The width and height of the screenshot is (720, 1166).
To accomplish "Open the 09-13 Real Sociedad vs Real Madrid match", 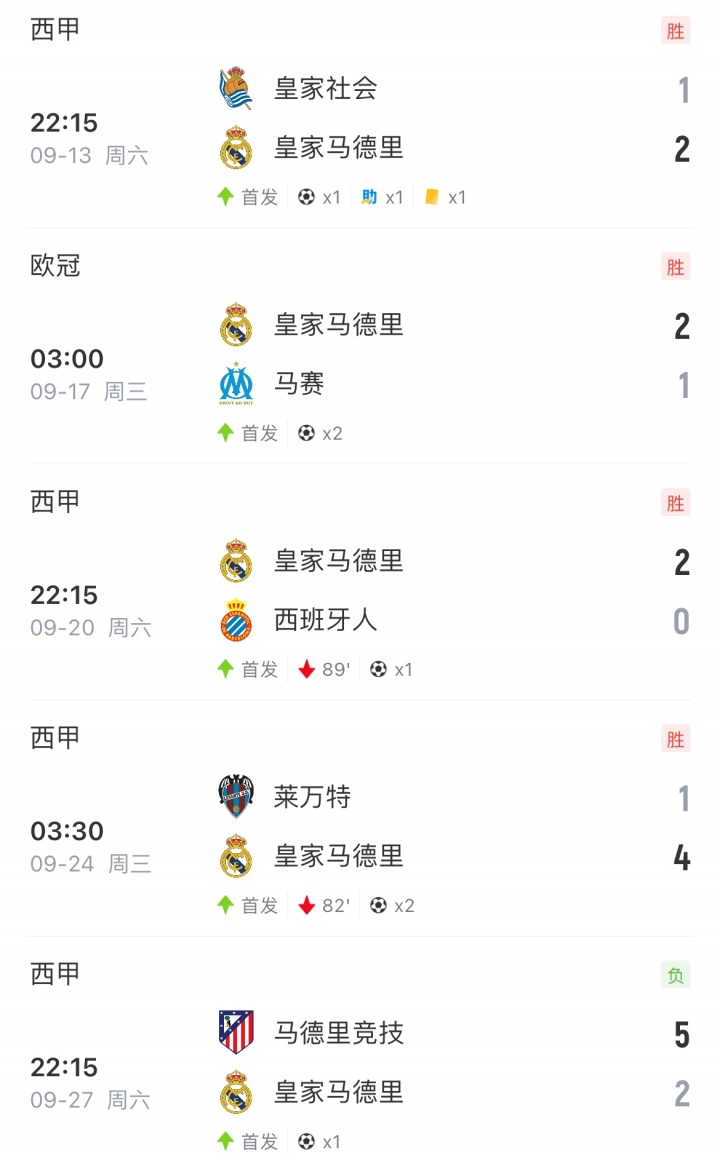I will (x=360, y=120).
